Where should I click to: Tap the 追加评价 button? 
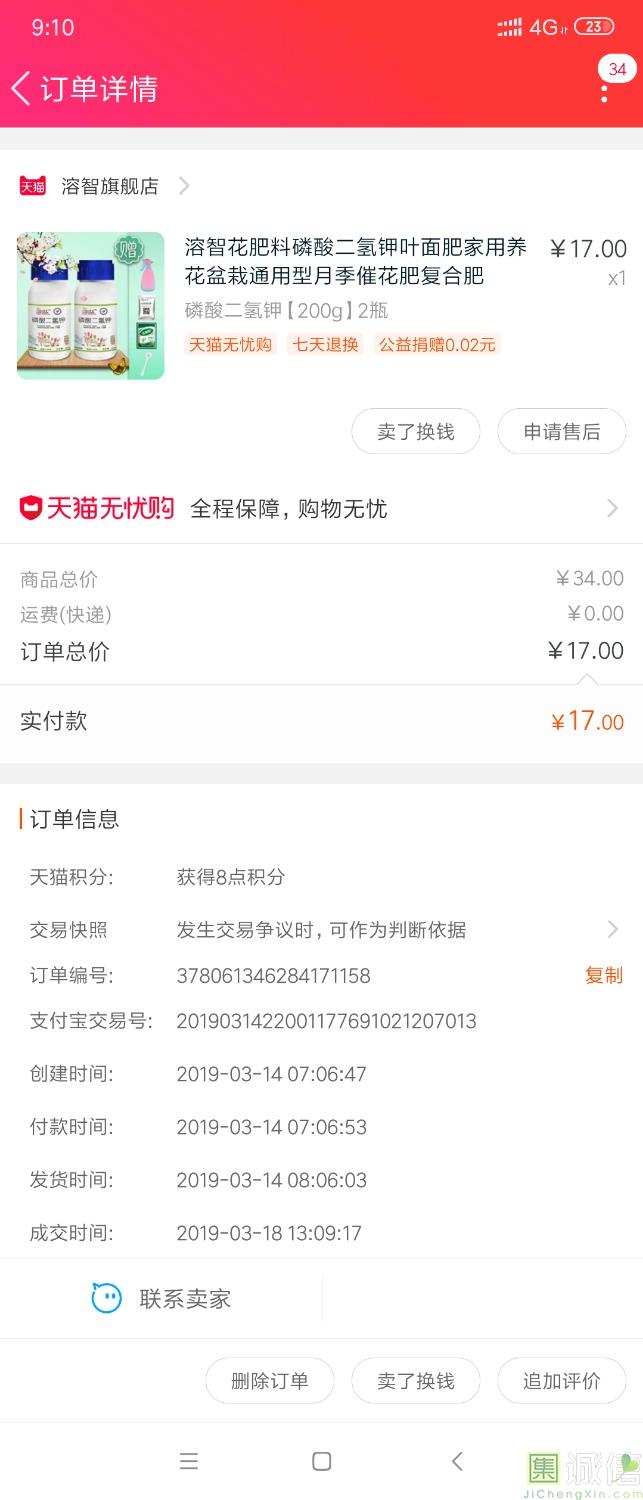coord(562,1381)
